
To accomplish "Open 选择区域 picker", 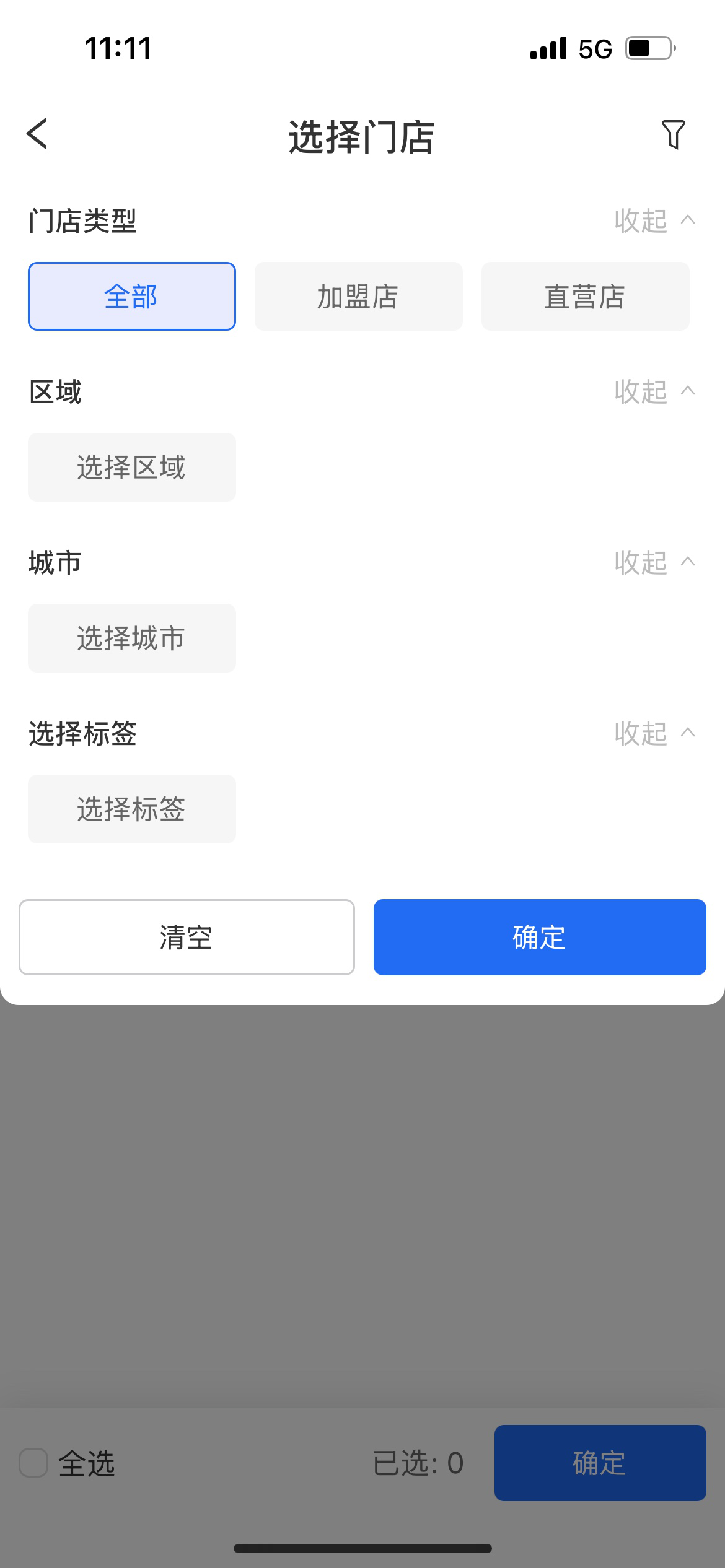I will tap(131, 468).
